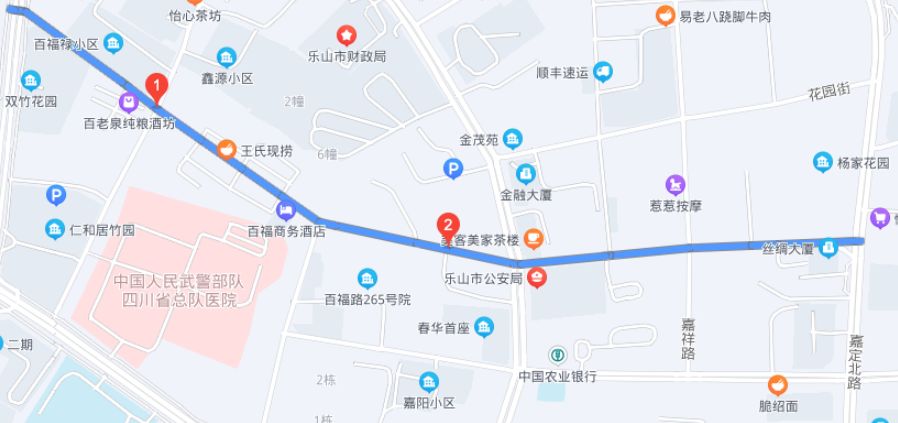
Task: Select the 王氏现捞 restaurant pin
Action: [x=227, y=150]
